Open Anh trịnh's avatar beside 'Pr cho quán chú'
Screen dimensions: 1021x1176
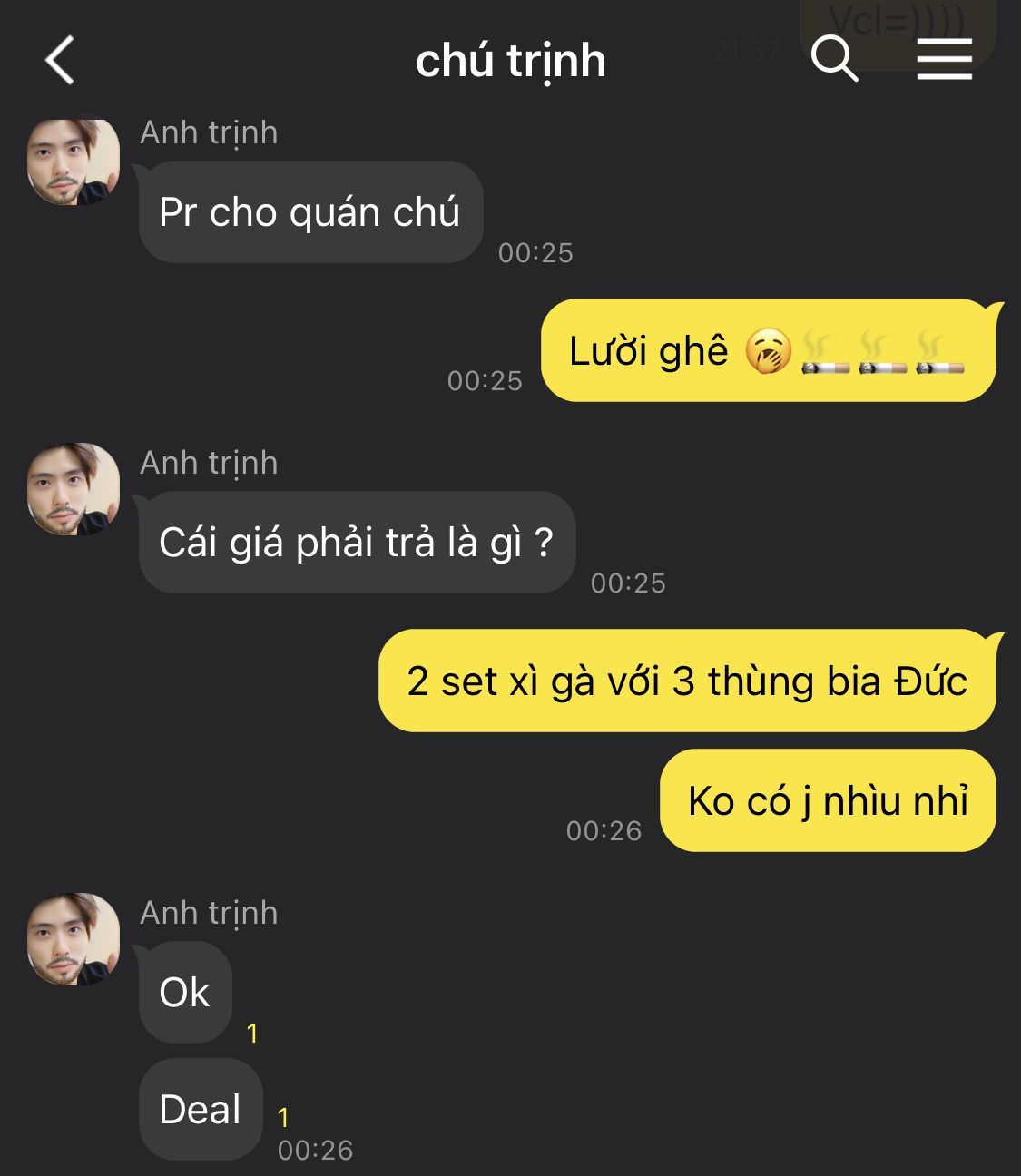[74, 162]
